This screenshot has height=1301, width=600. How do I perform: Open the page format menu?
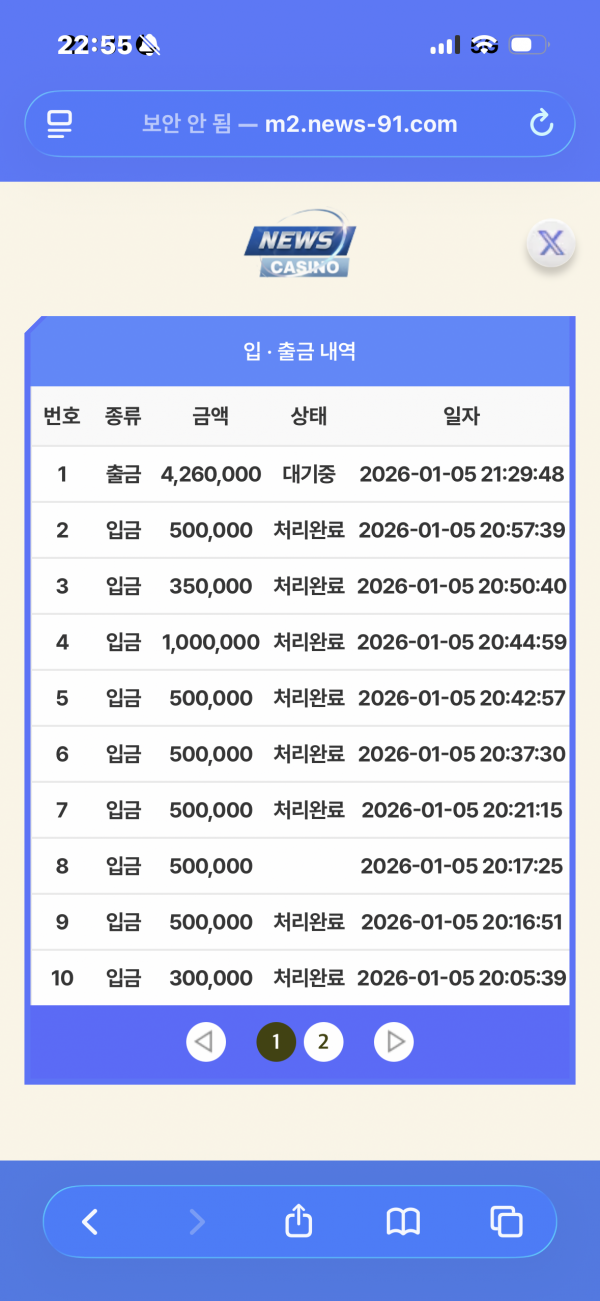[x=60, y=124]
